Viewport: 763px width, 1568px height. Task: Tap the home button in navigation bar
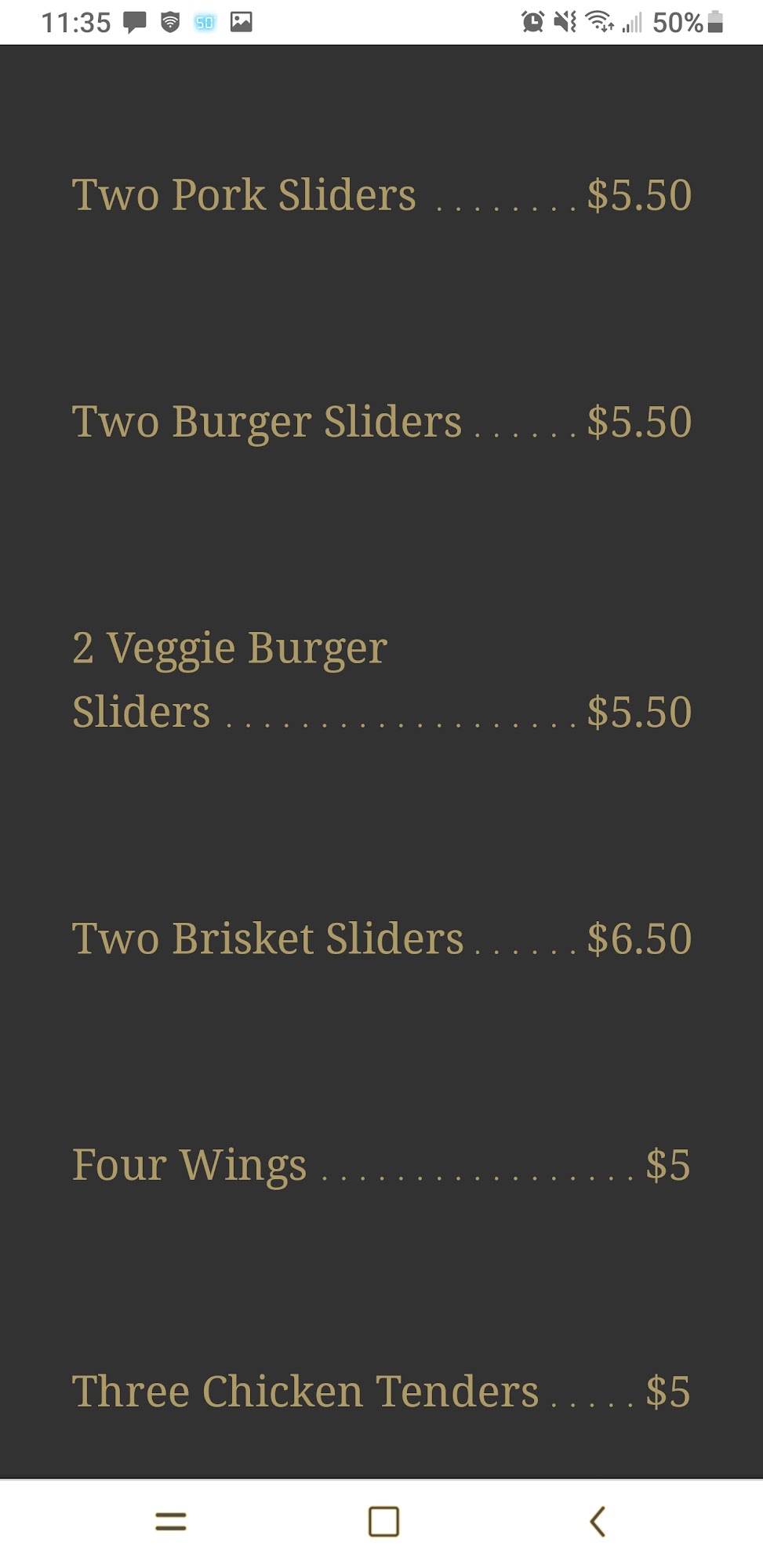click(383, 1522)
